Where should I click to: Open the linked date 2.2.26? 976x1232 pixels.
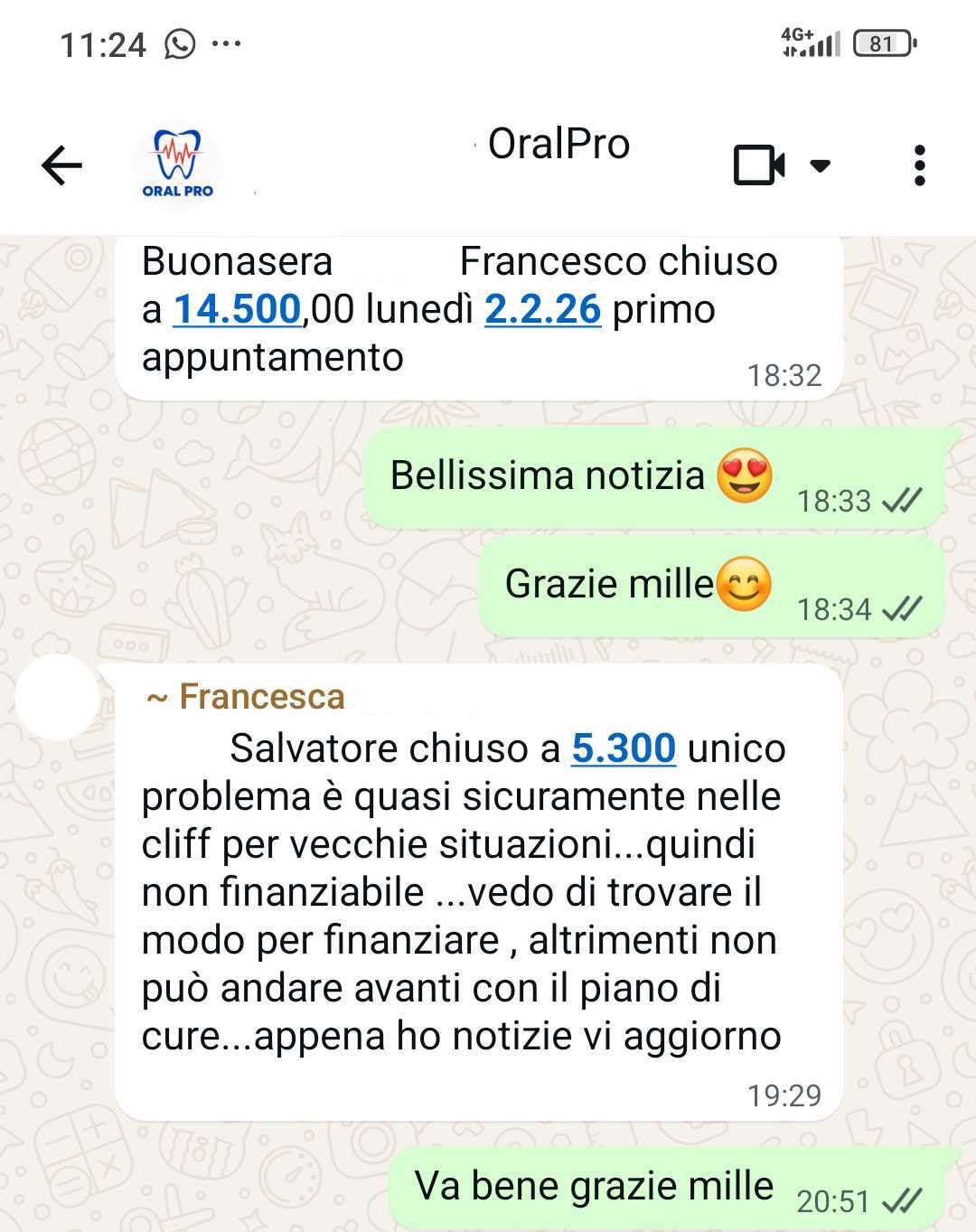point(542,310)
